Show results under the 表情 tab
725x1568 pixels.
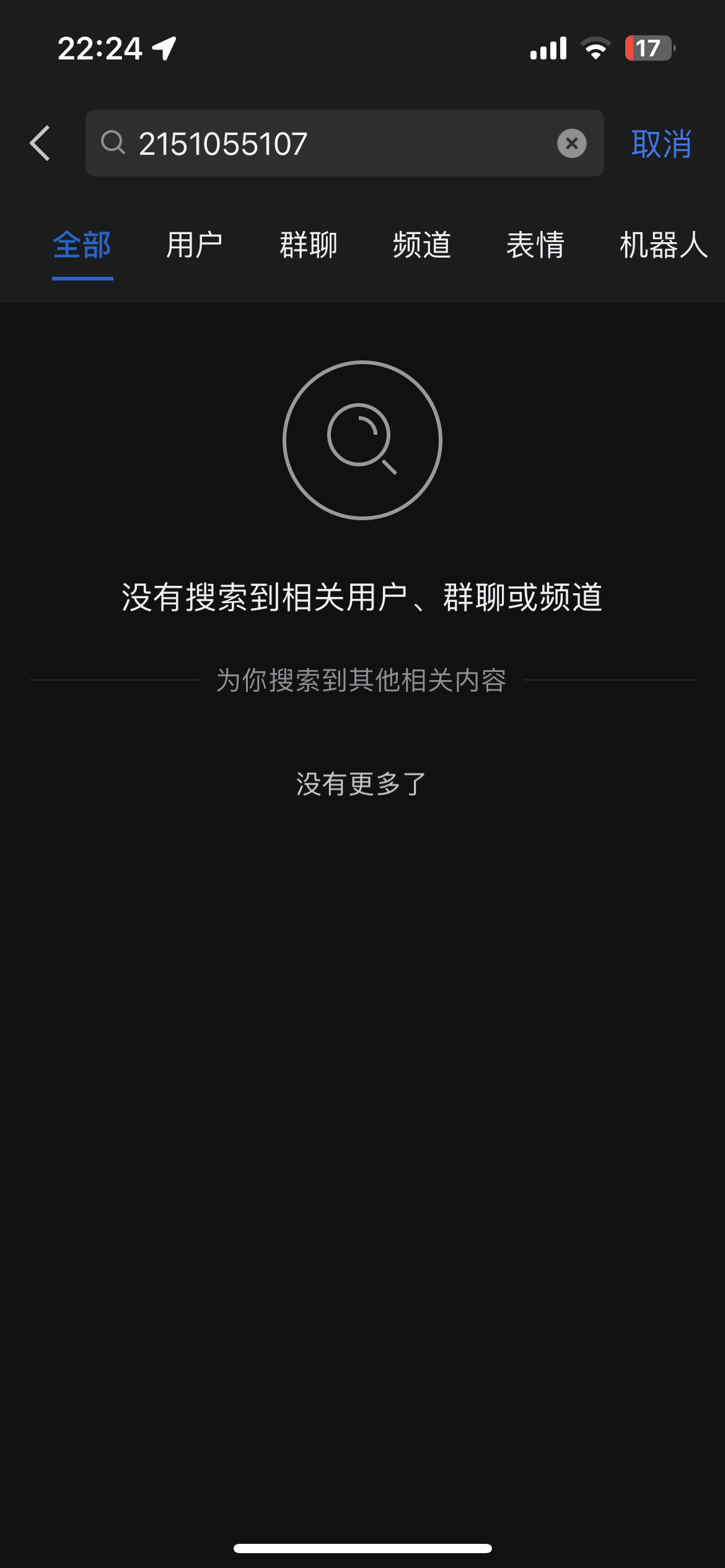[x=535, y=245]
